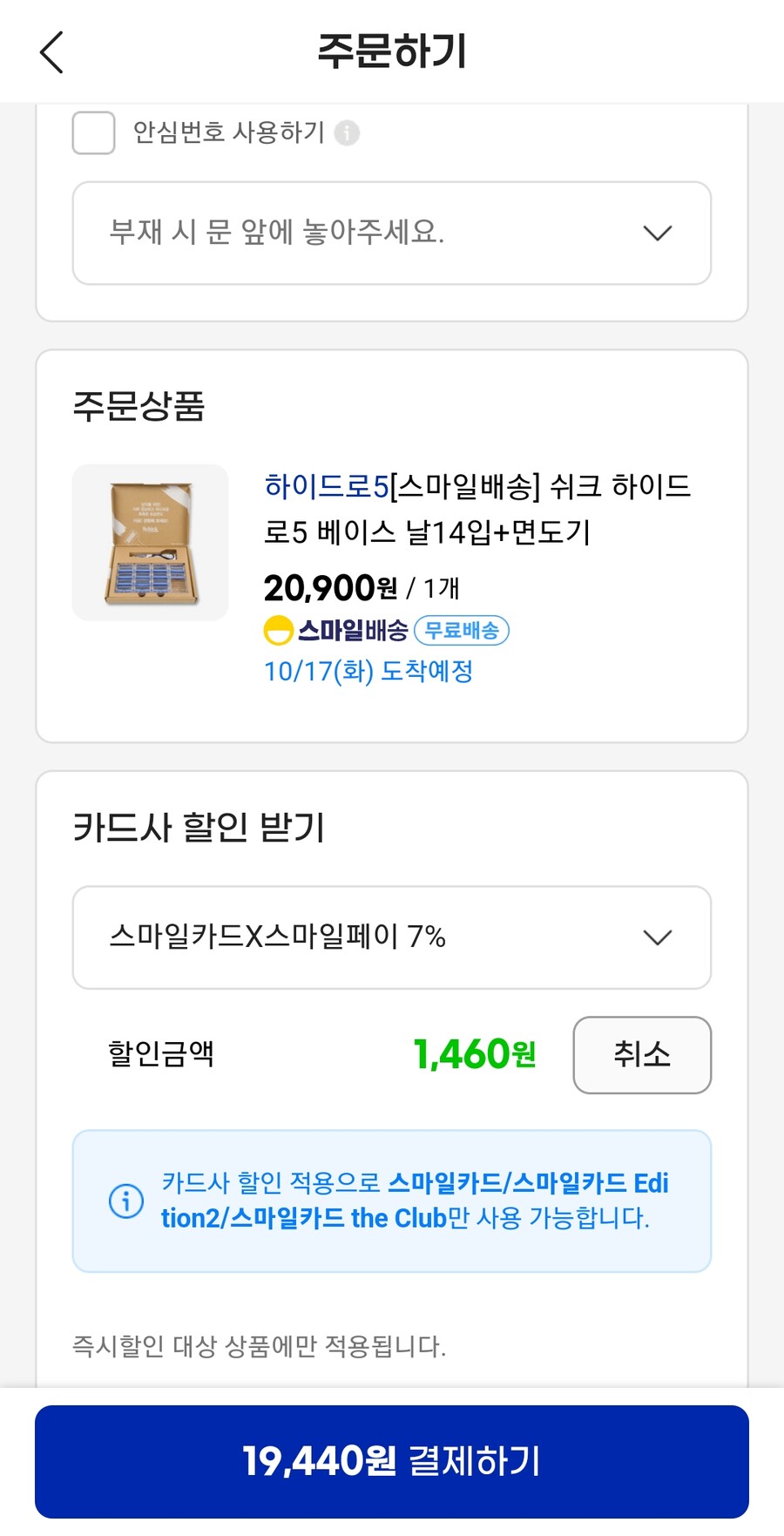Open the 스마일카드X스마일페이 7% card discount dropdown
784x1536 pixels.
pyautogui.click(x=392, y=938)
